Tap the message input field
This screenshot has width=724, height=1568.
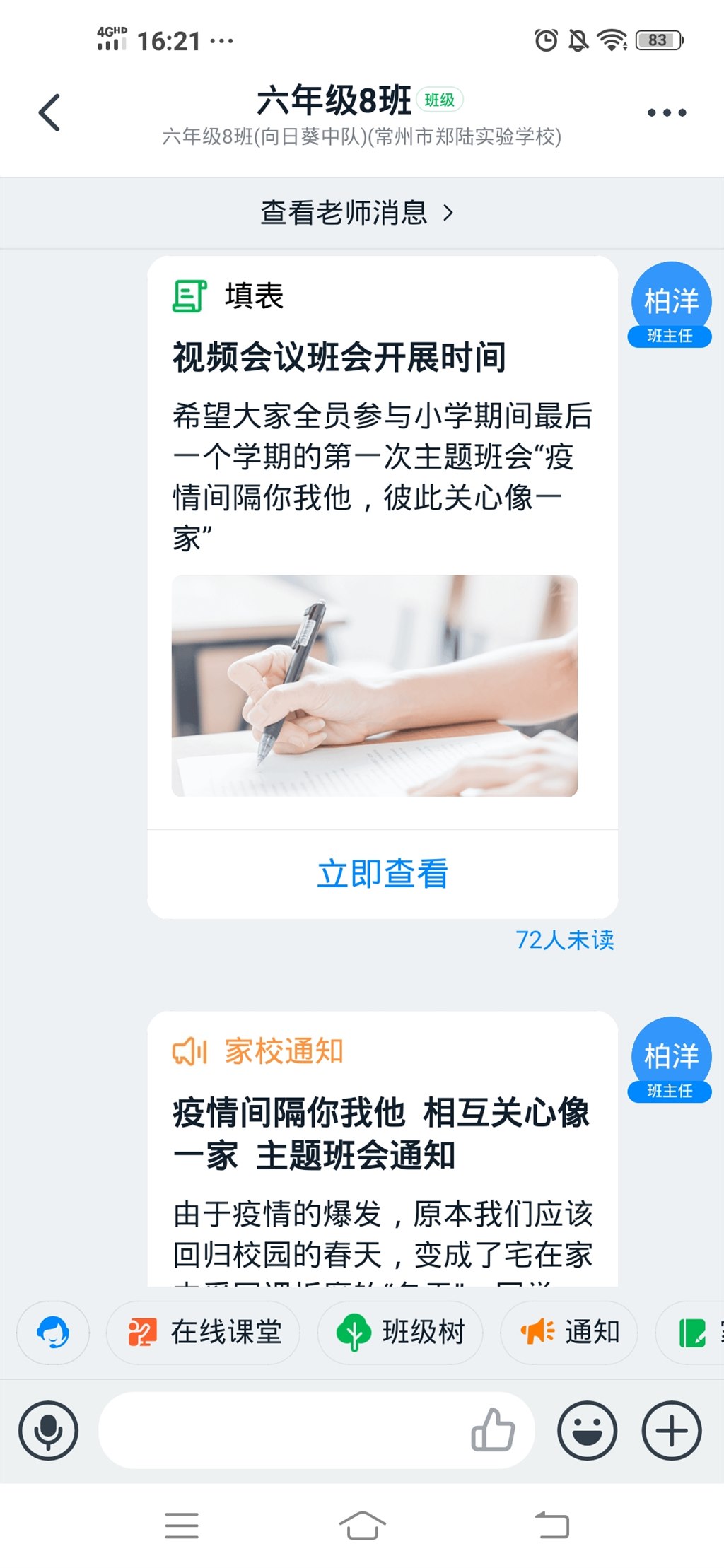coord(283,1431)
